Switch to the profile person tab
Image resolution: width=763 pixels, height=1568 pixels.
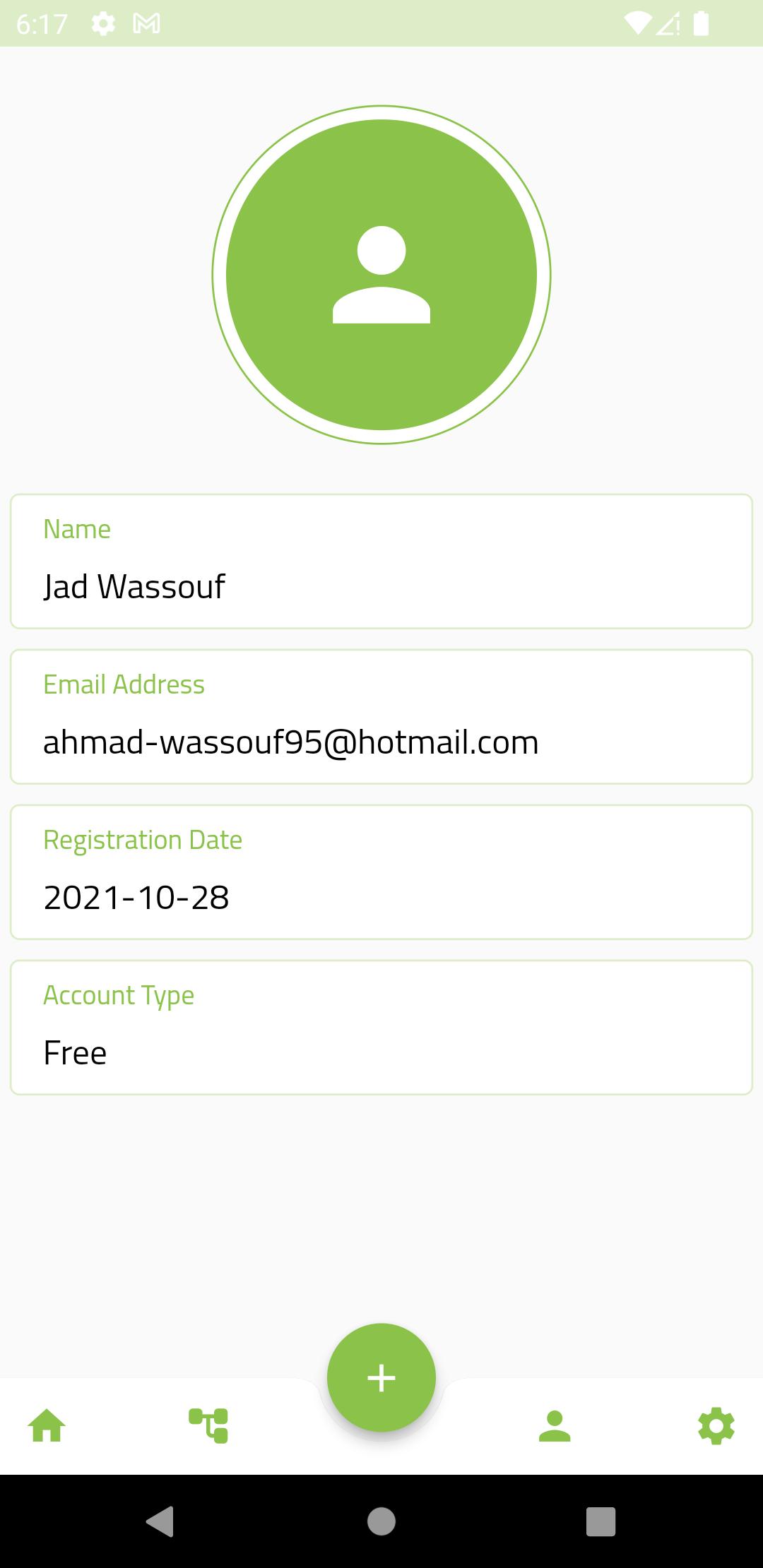point(555,1425)
